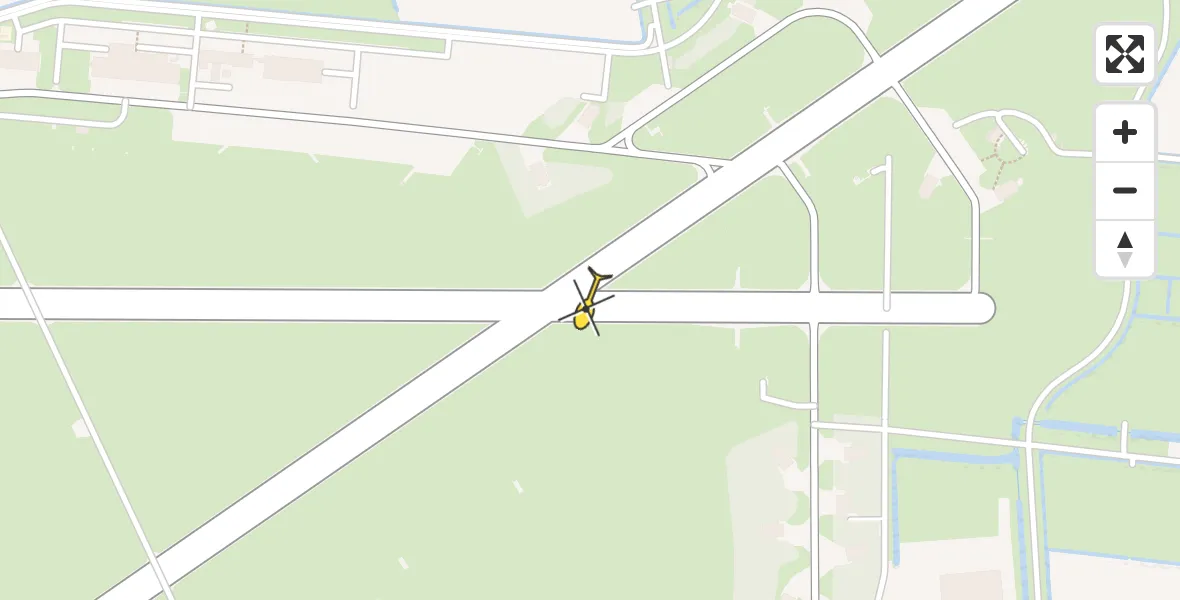Zoom in on the map

pyautogui.click(x=1124, y=132)
